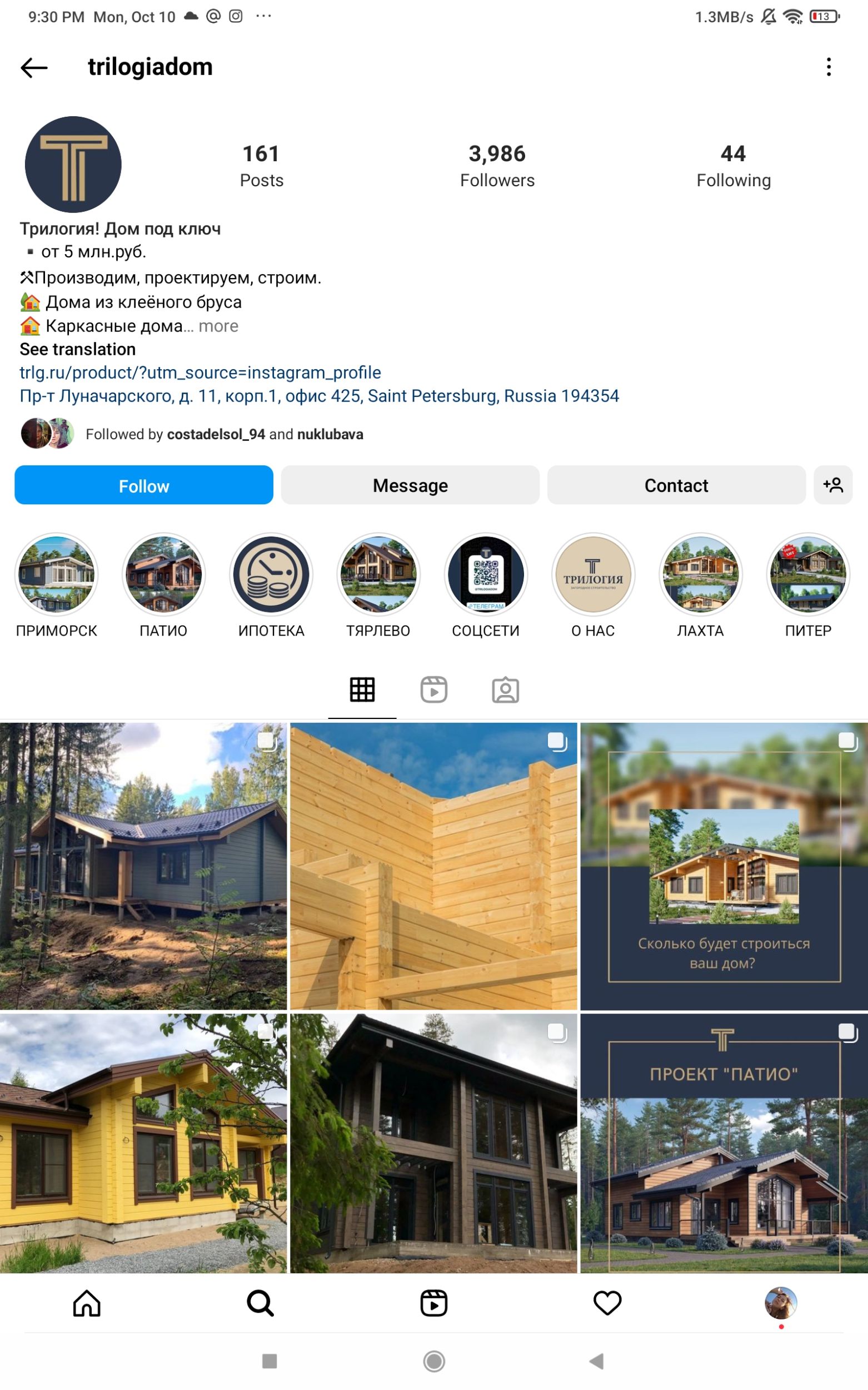Open the followers count list
Screen dimensions: 868x1390
497,166
